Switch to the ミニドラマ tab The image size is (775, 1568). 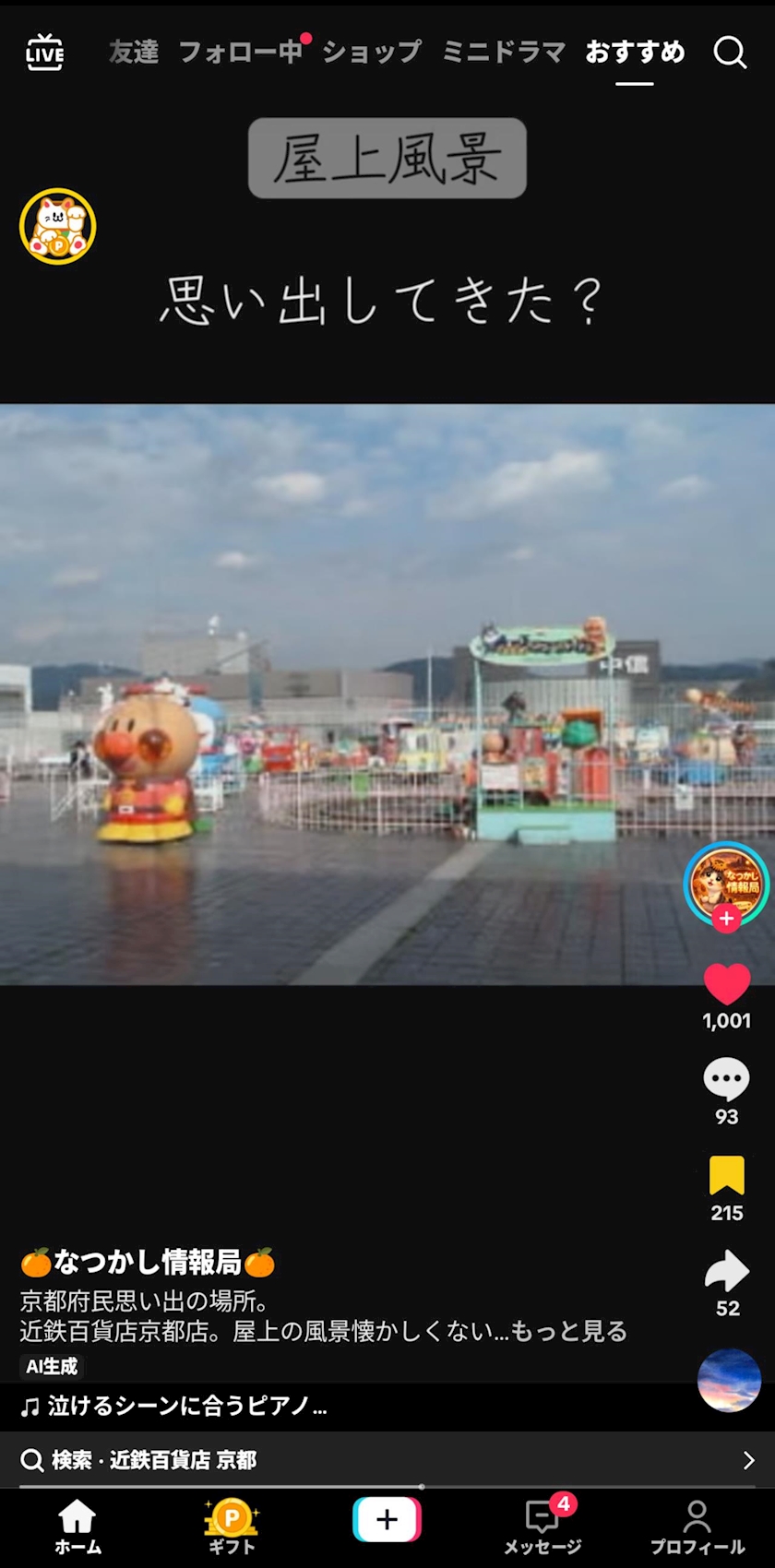[504, 53]
